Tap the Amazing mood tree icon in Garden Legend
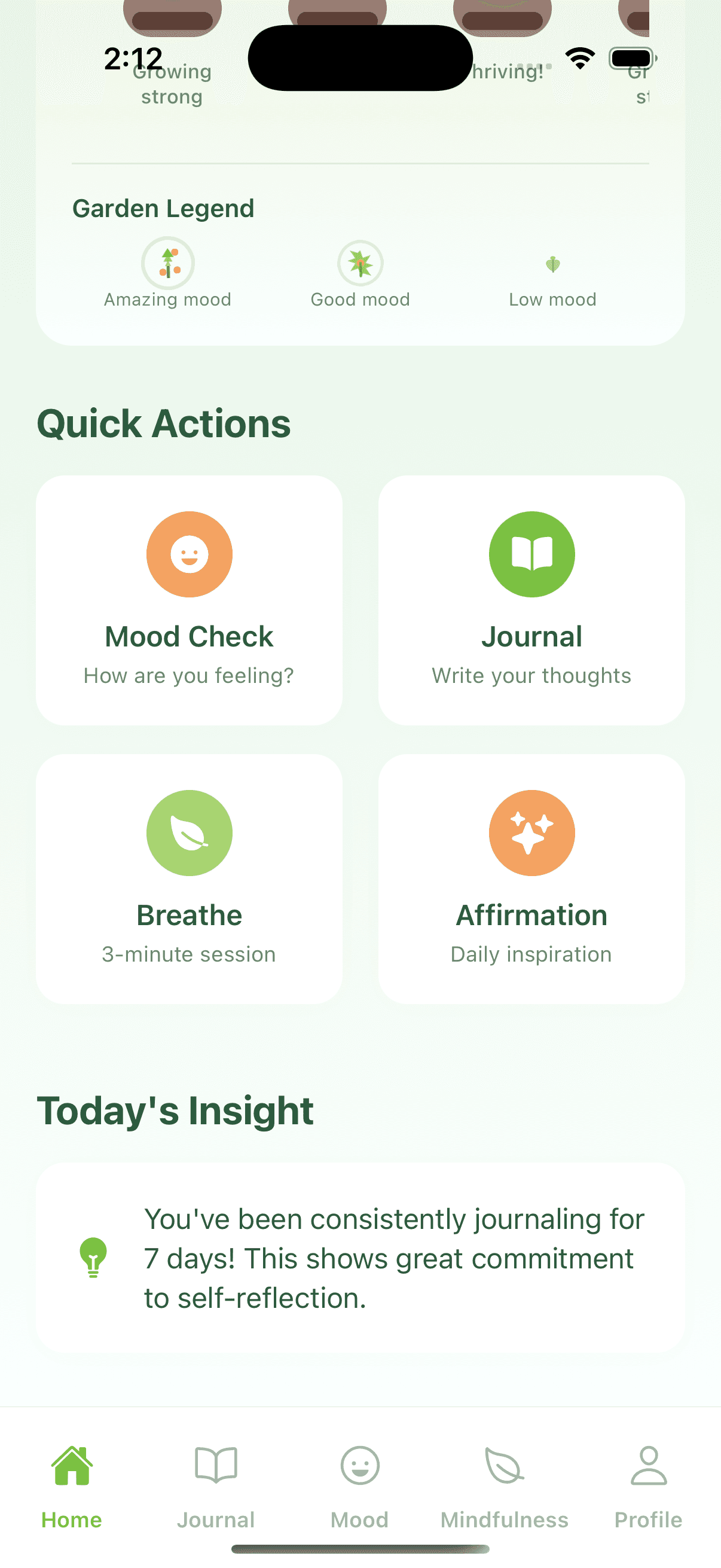 168,263
